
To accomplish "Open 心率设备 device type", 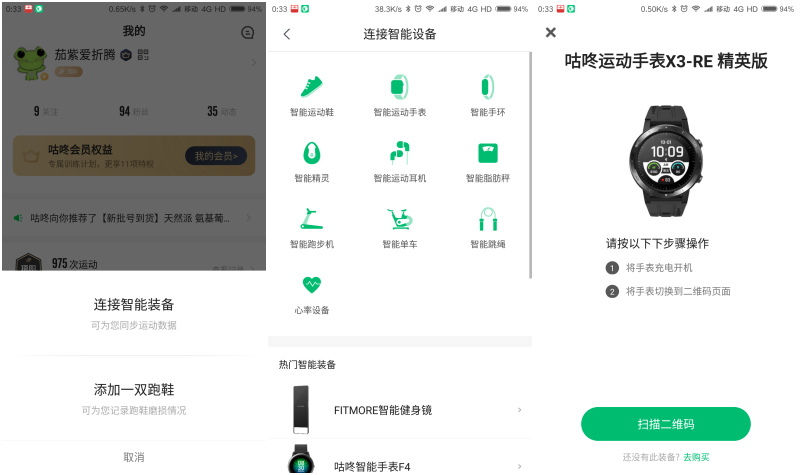I will point(312,294).
